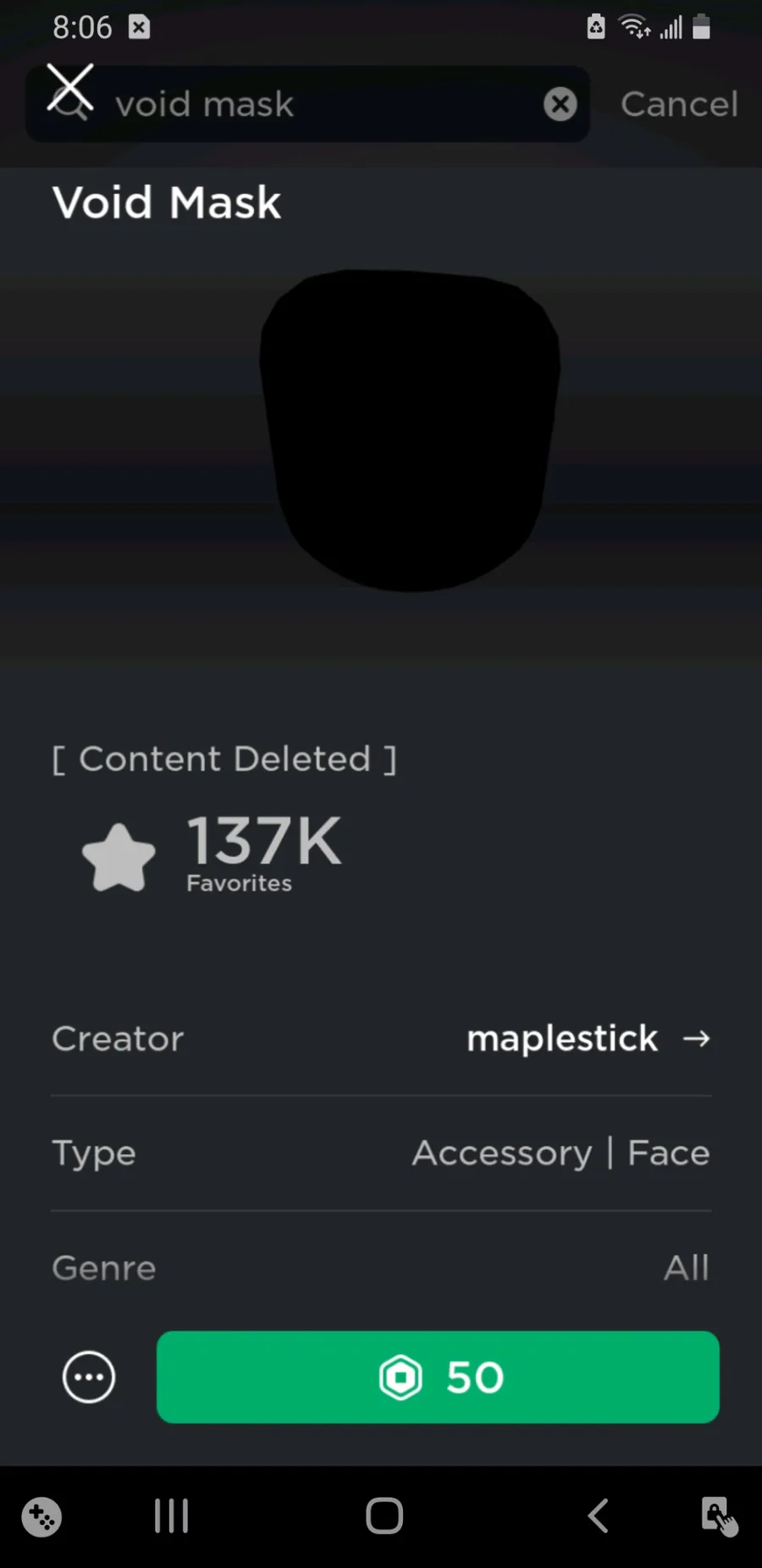Clear the "void mask" search text
762x1568 pixels.
coord(560,104)
